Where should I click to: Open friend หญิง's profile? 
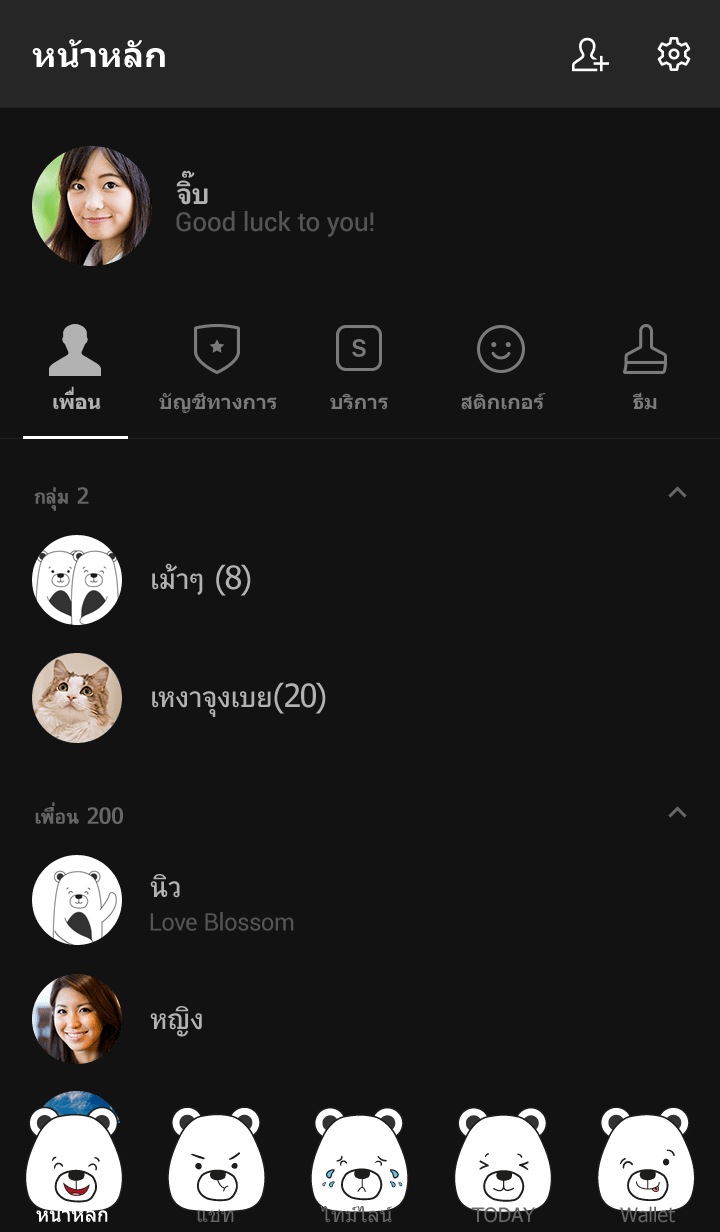coord(176,1020)
